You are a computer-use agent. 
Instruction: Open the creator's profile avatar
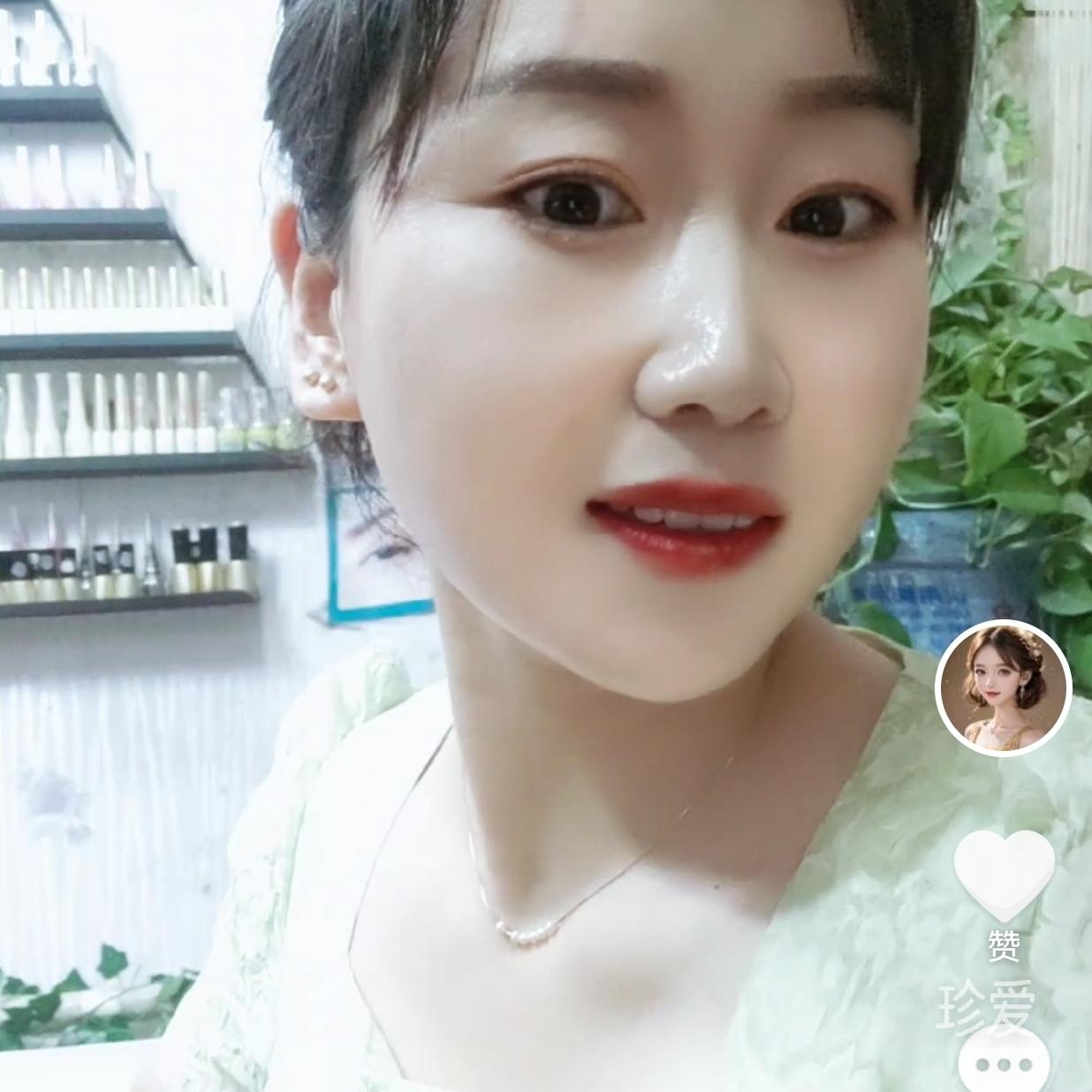tap(1004, 686)
